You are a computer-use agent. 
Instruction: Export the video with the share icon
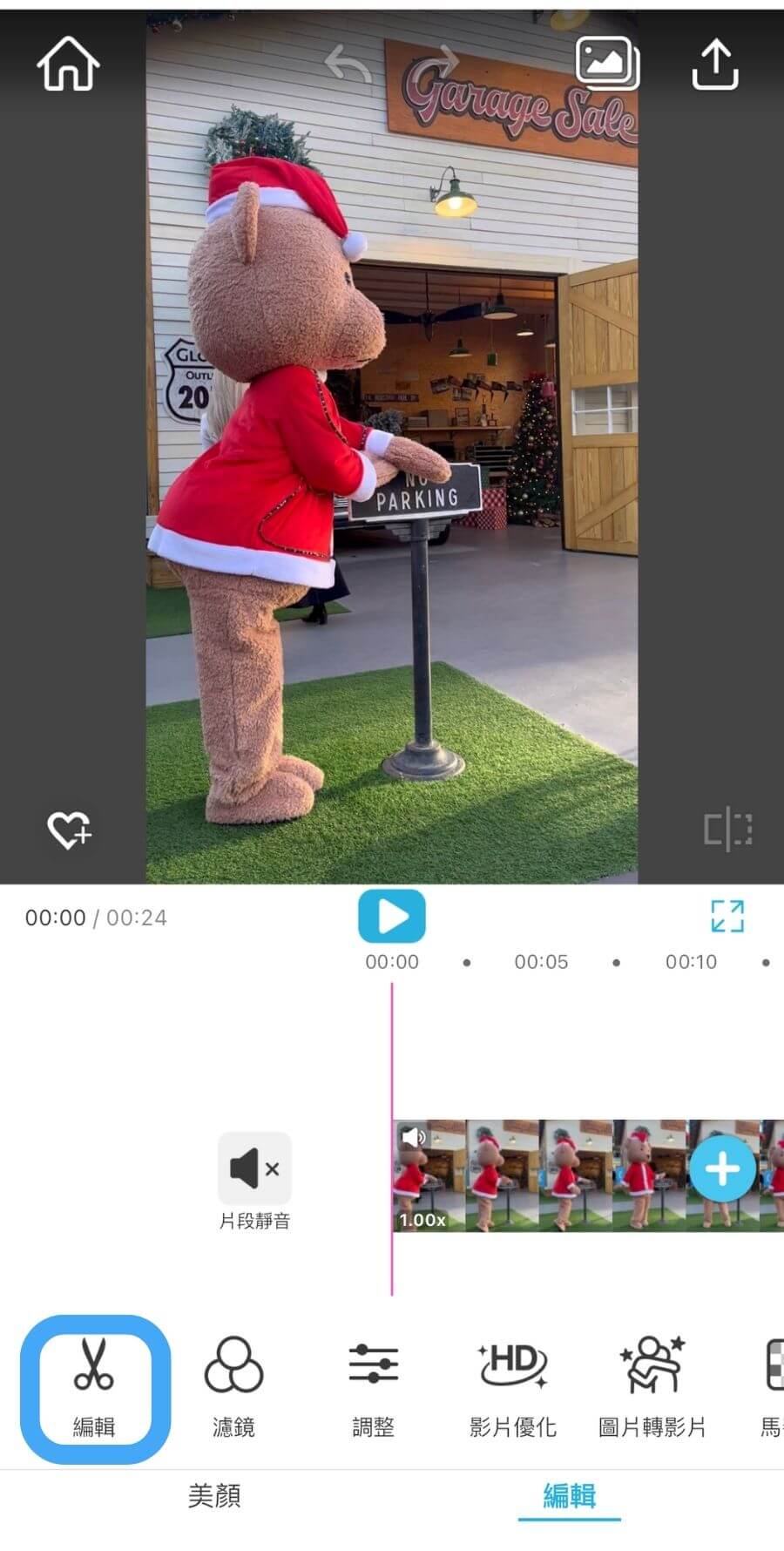(x=715, y=65)
